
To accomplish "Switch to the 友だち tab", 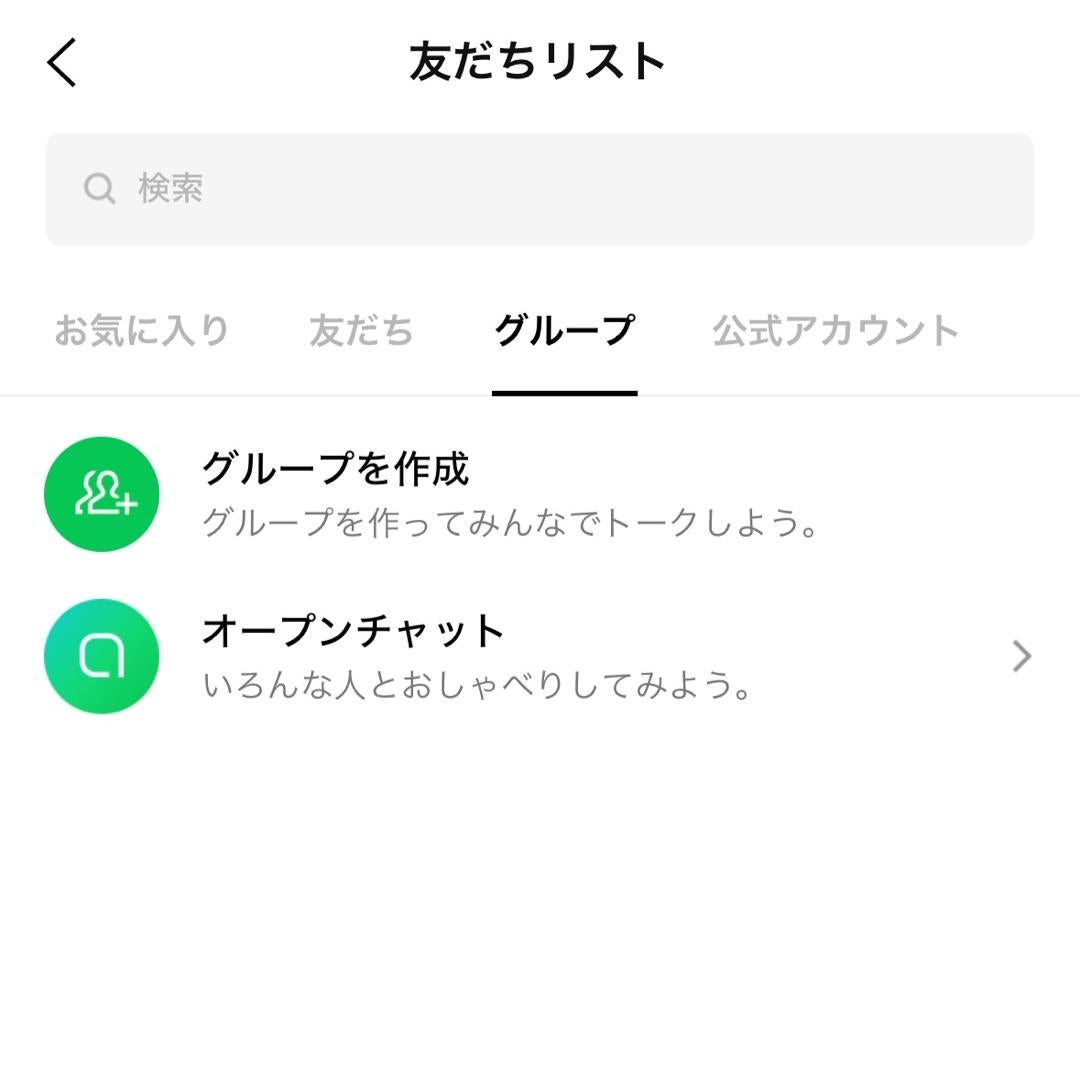I will click(x=361, y=330).
